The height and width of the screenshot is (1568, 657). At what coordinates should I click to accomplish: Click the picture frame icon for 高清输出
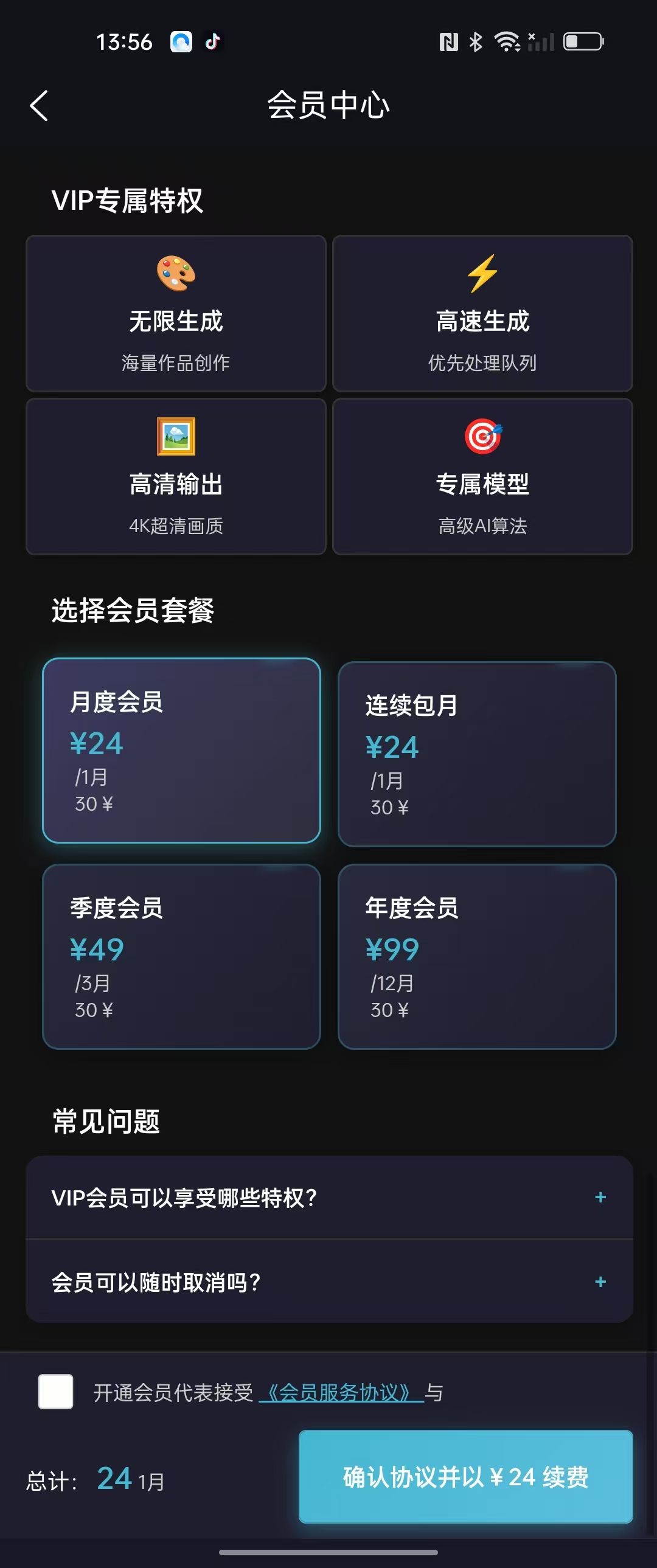(175, 436)
